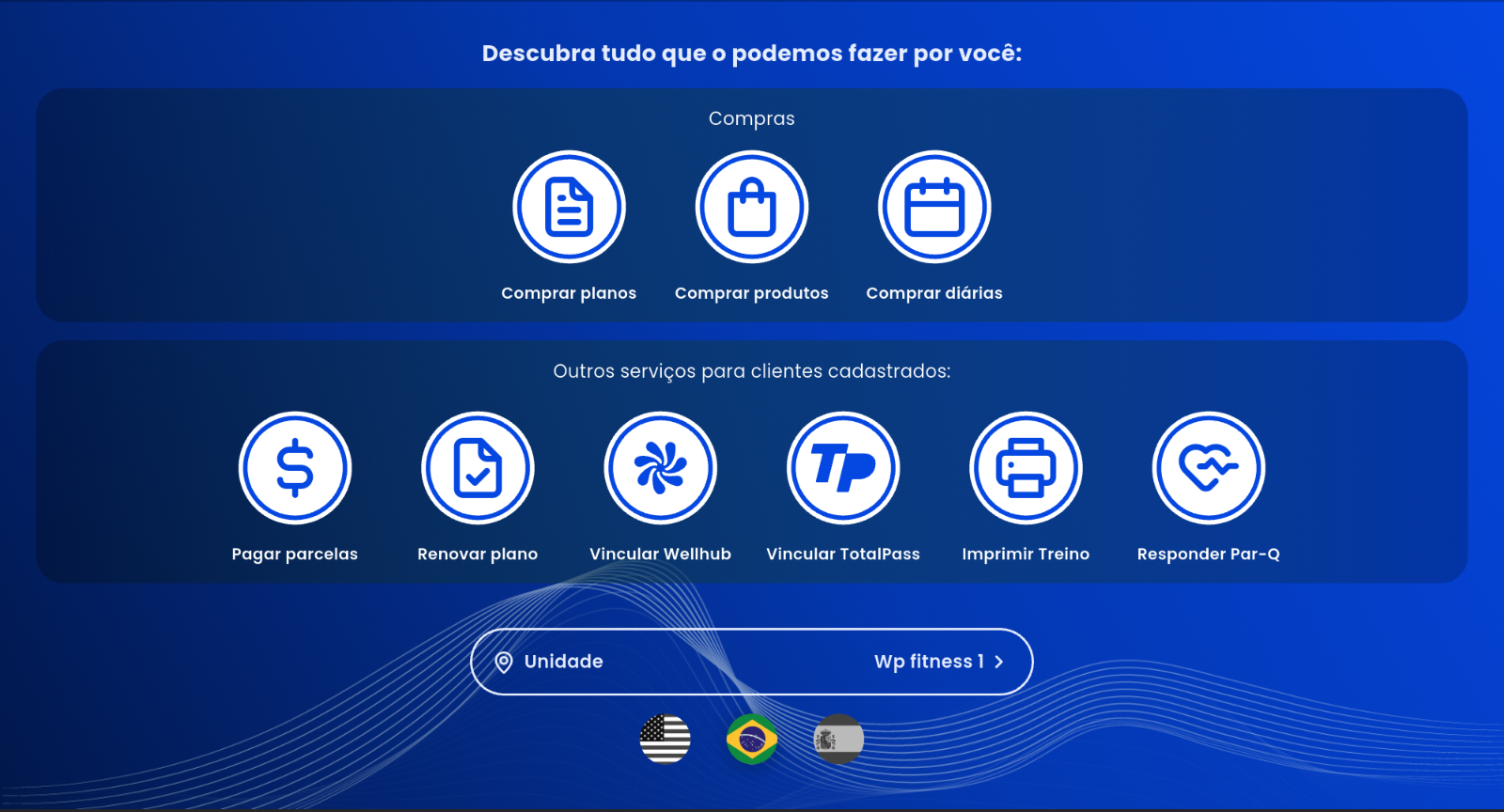Open Comprar planos
This screenshot has width=1504, height=812.
pyautogui.click(x=569, y=208)
